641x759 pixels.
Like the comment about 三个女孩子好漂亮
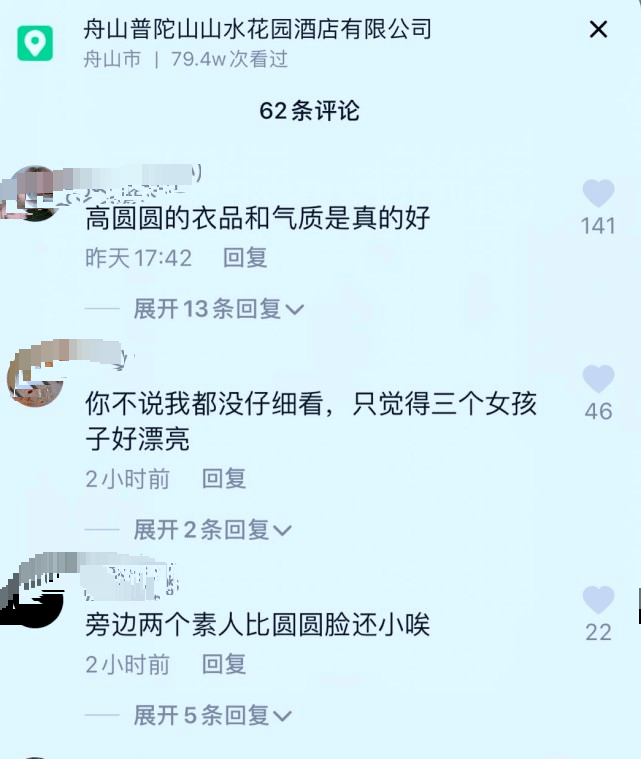click(x=598, y=380)
